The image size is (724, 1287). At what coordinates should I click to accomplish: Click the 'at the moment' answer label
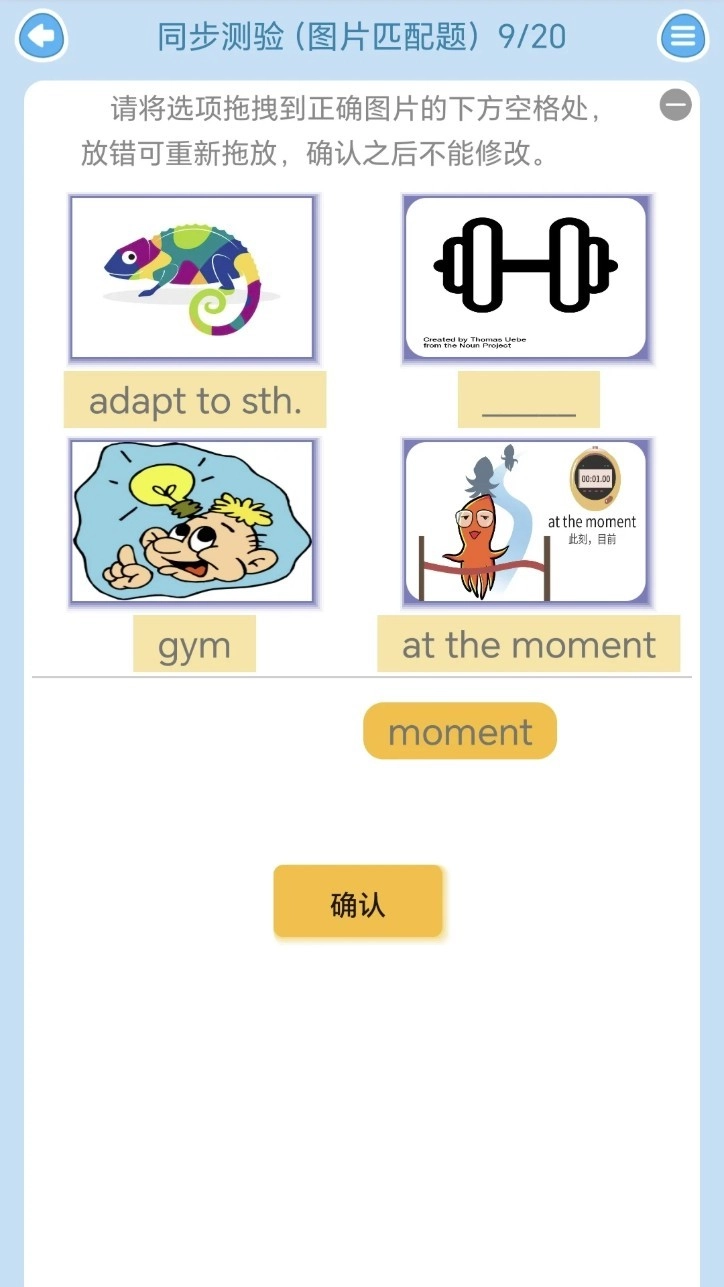pos(528,644)
